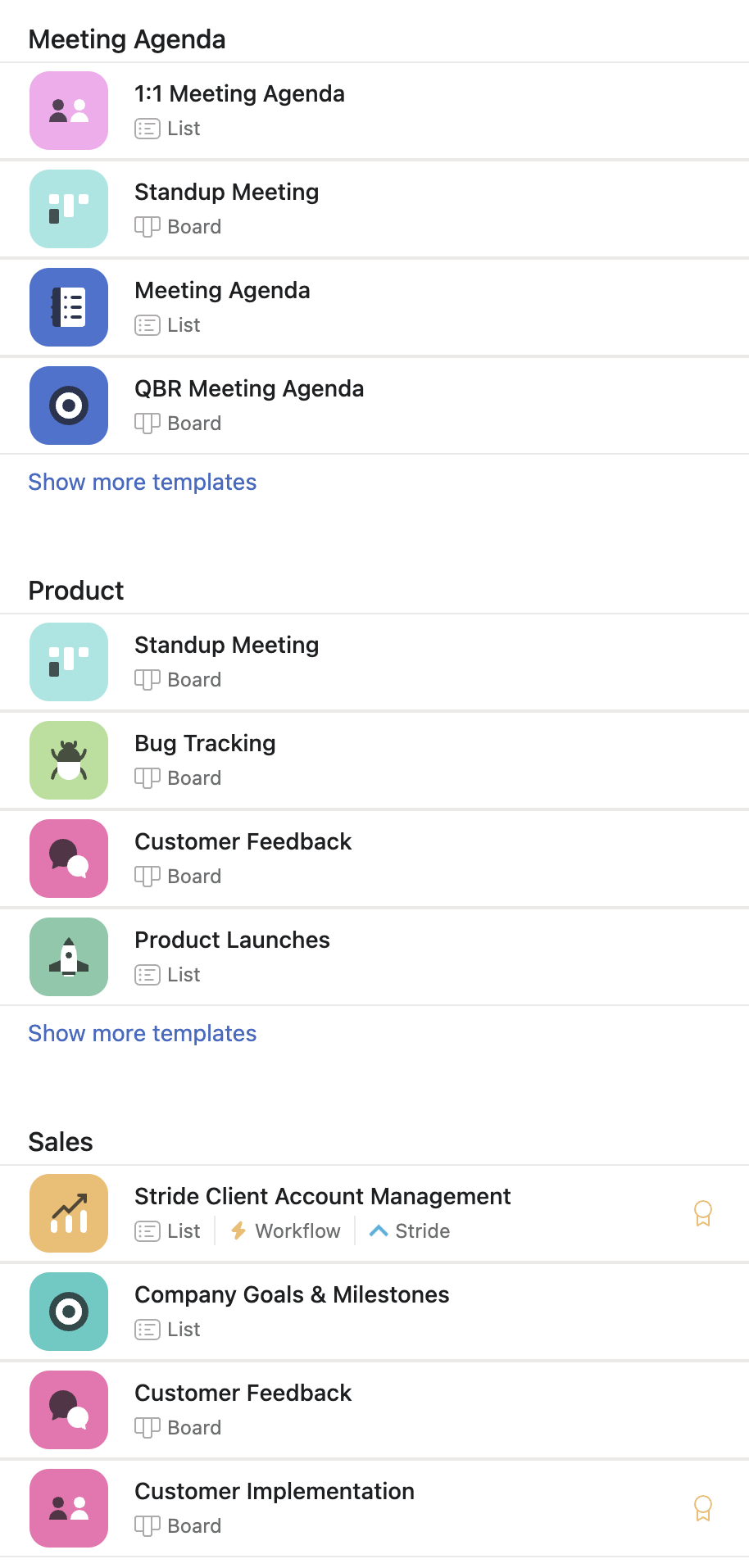Open Customer Feedback in the Product section
The image size is (749, 1568).
(374, 859)
